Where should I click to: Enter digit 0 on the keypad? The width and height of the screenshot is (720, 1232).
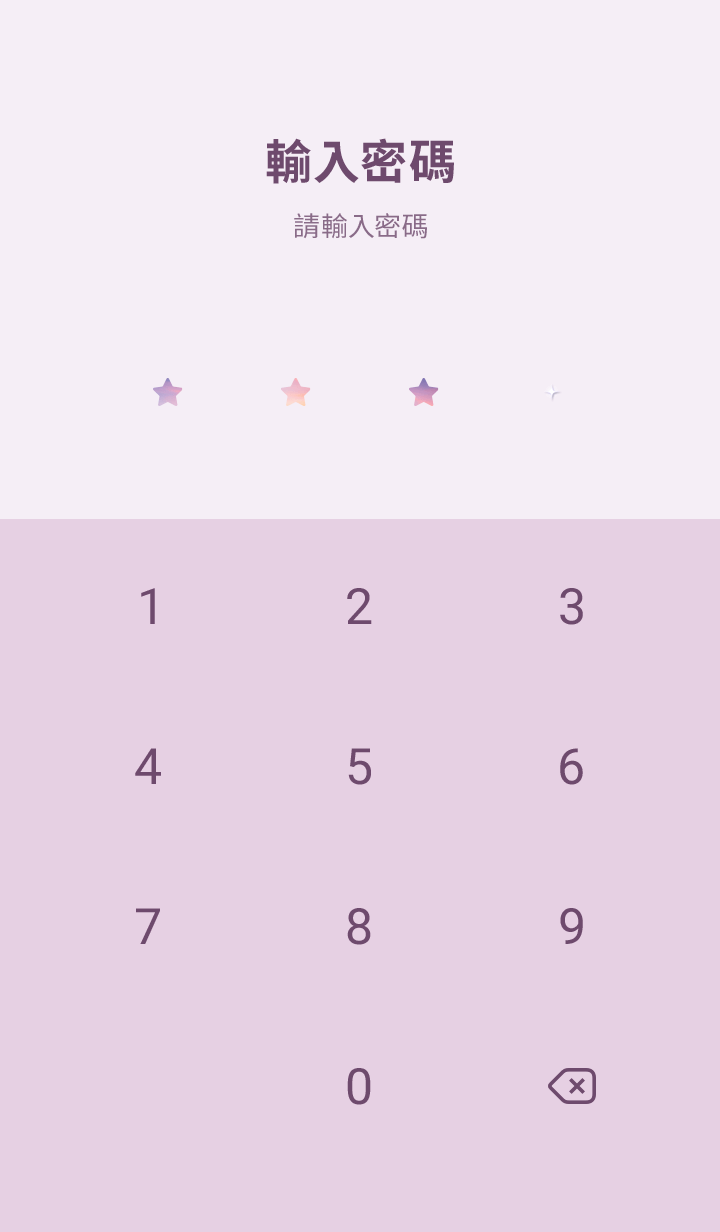coord(359,1087)
